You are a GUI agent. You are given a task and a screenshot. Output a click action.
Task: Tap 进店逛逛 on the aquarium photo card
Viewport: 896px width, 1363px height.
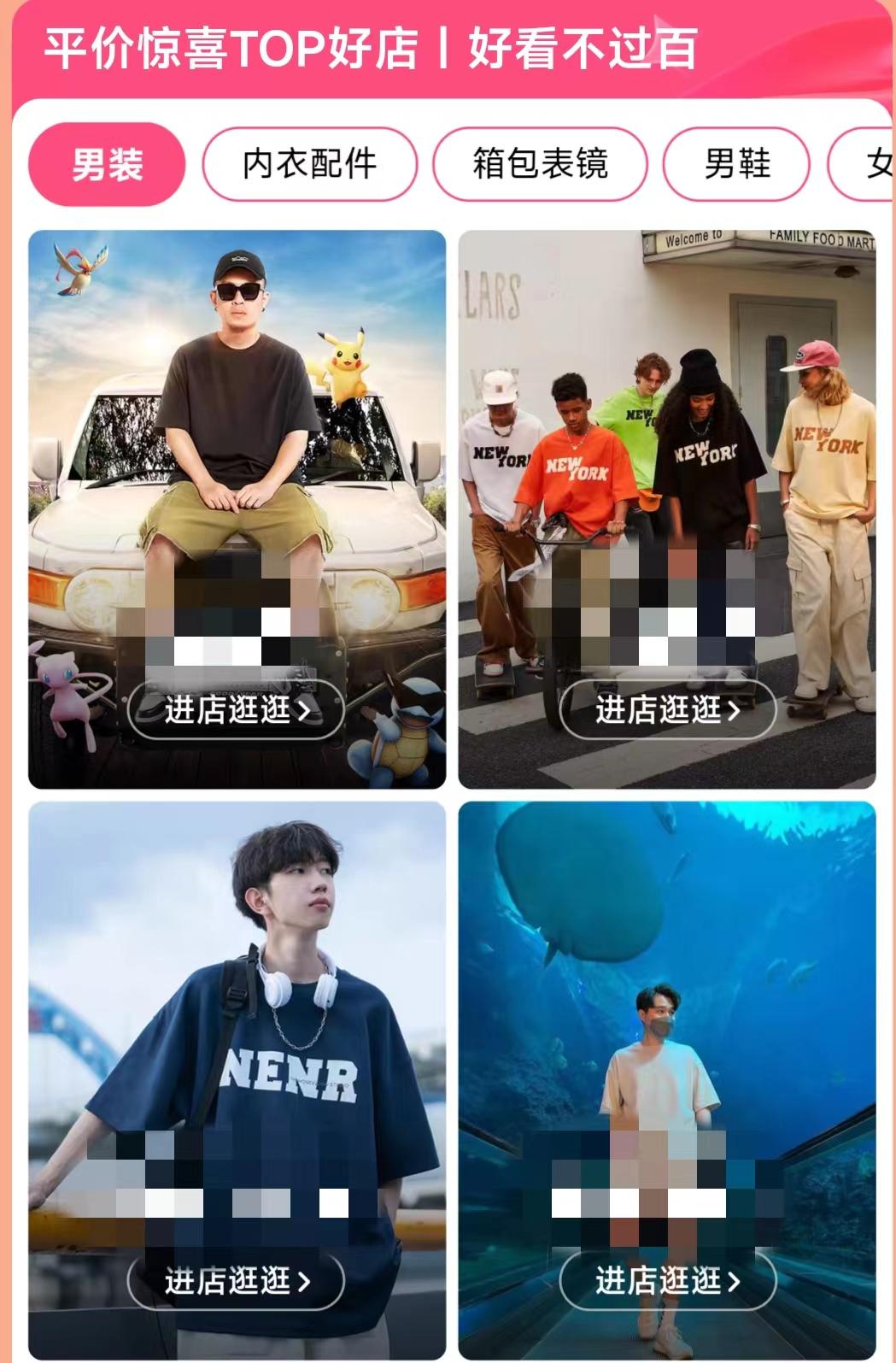[x=667, y=1280]
